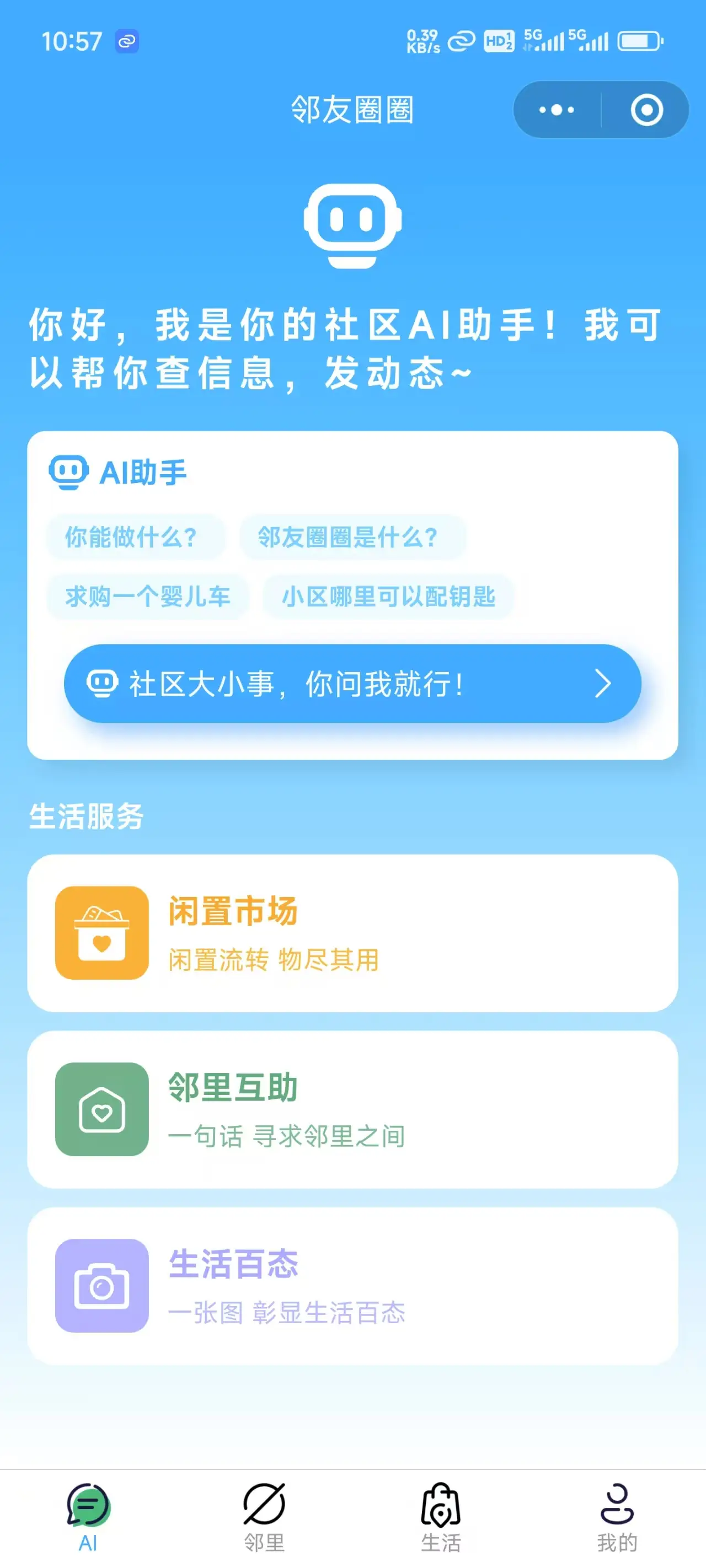
Task: Open the 邻里互助 card
Action: pyautogui.click(x=352, y=1109)
